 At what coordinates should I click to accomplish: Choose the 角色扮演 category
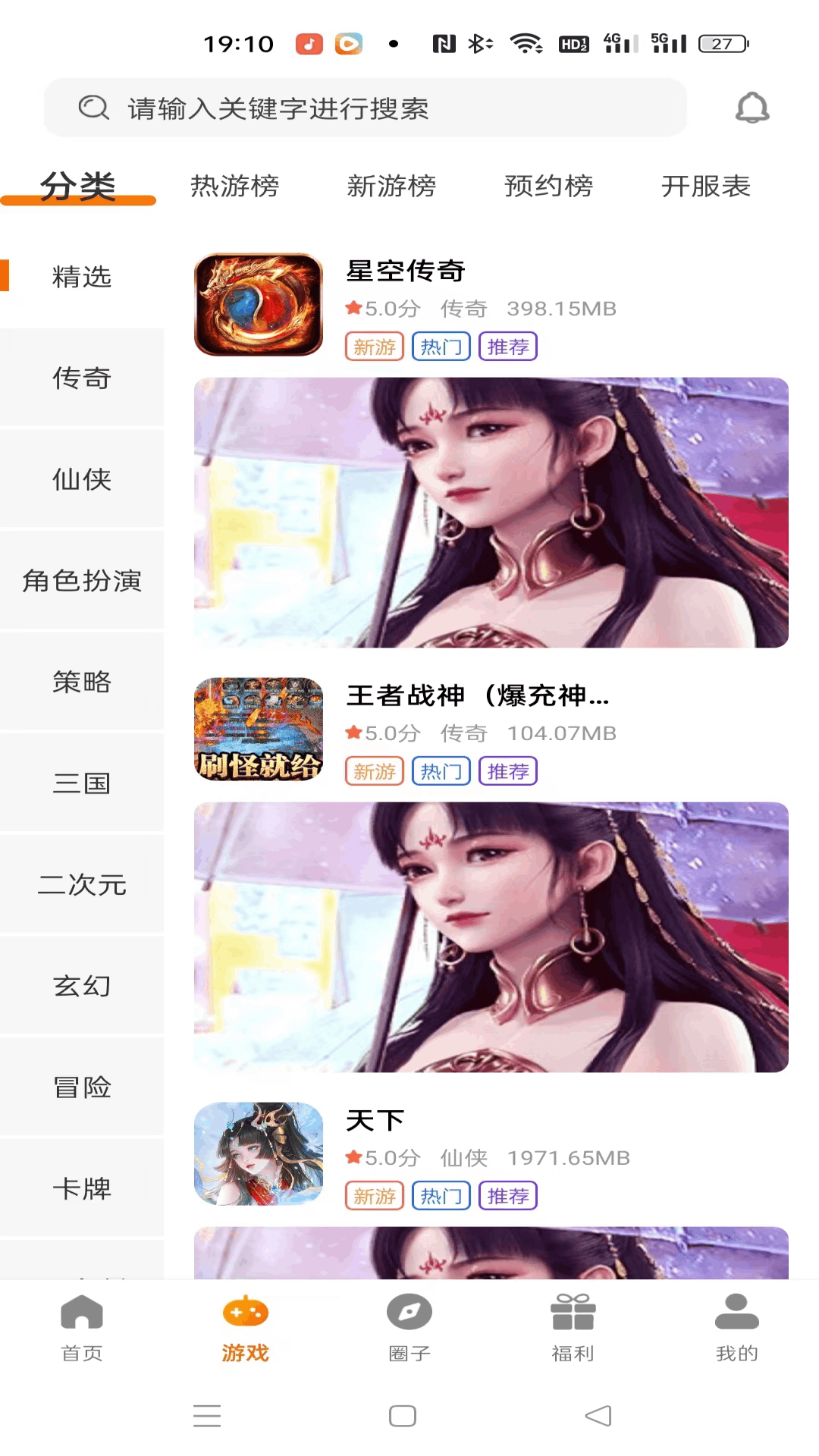[x=82, y=580]
